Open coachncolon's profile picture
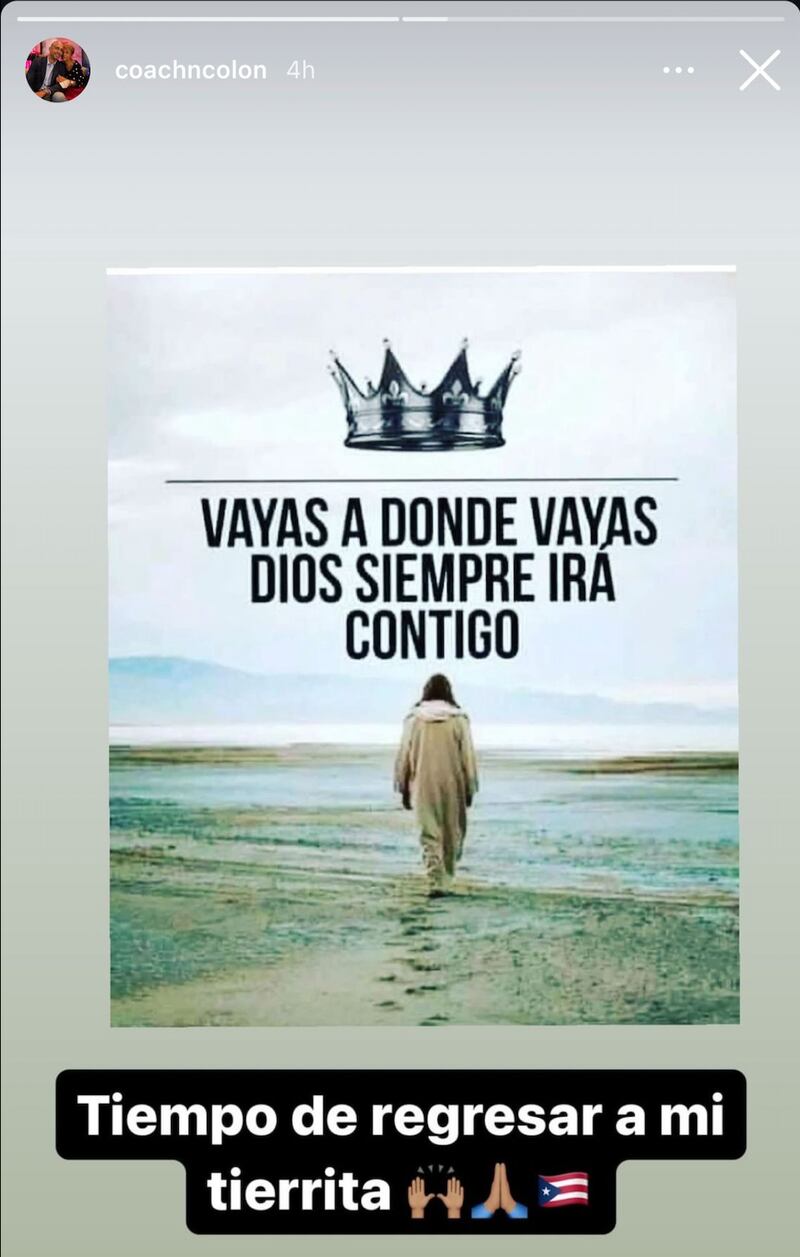800x1257 pixels. coord(57,70)
